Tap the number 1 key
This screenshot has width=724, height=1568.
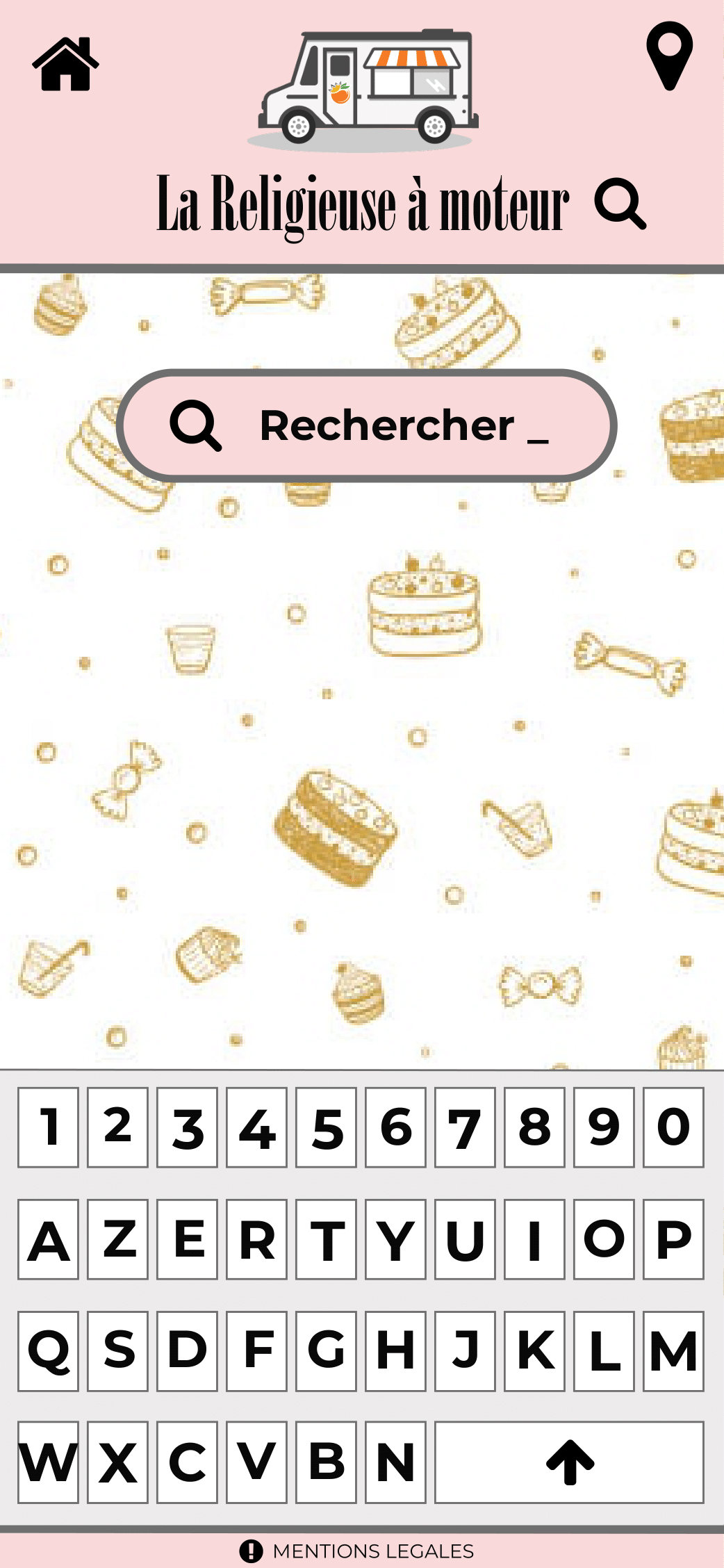[x=48, y=1127]
